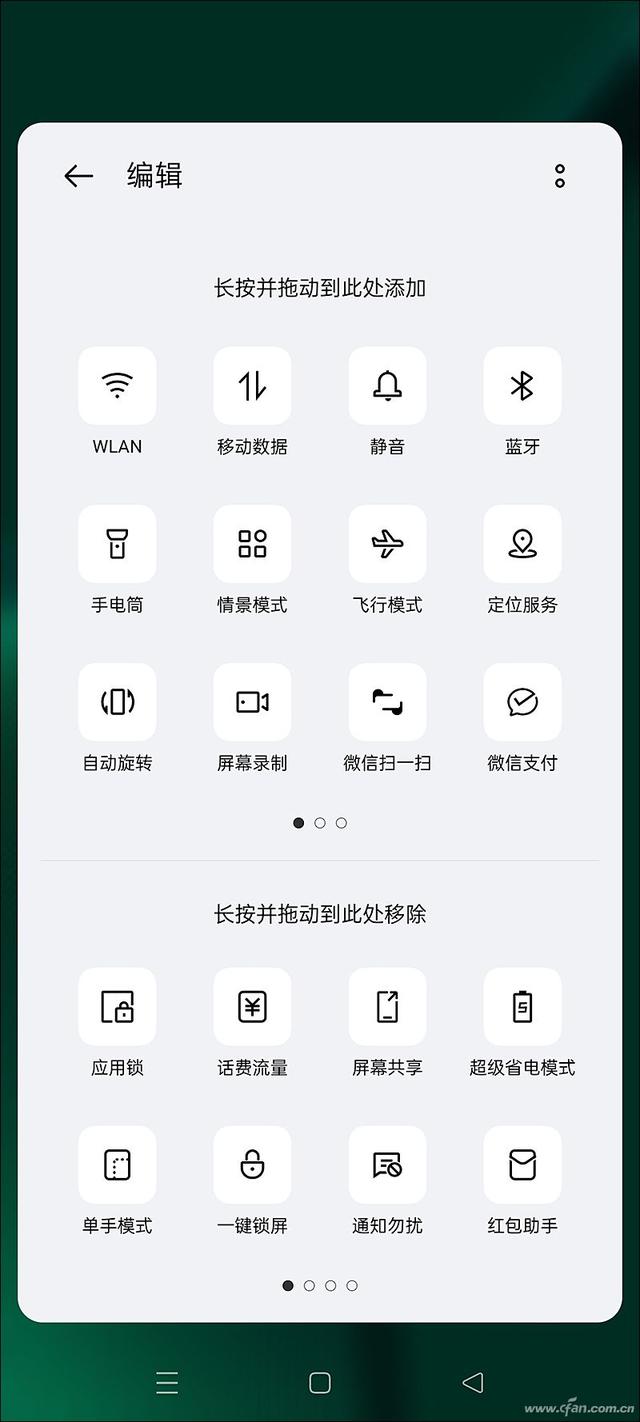The image size is (640, 1422).
Task: Select the 话费流量 tile
Action: click(252, 1007)
